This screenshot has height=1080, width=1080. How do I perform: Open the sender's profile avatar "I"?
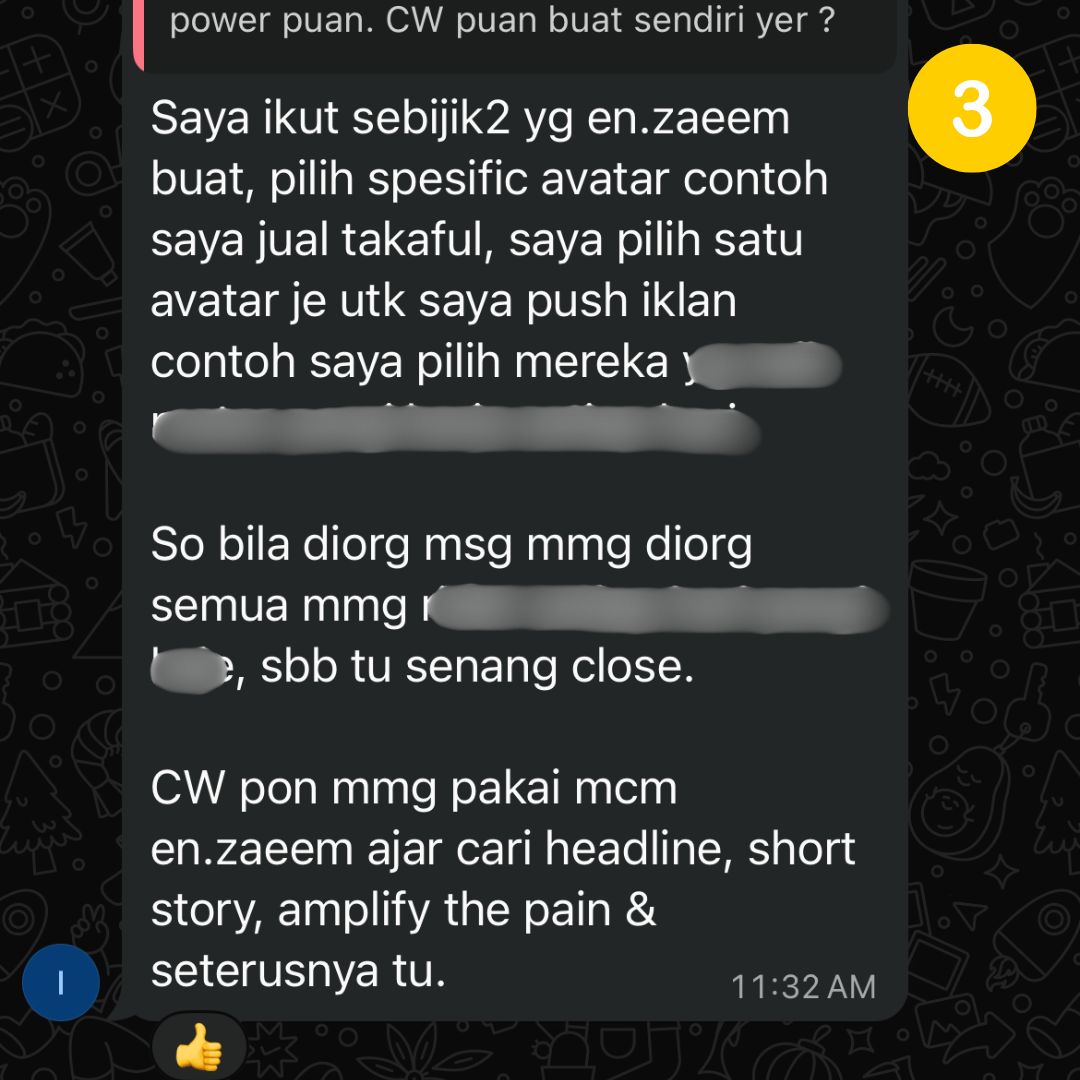[61, 982]
